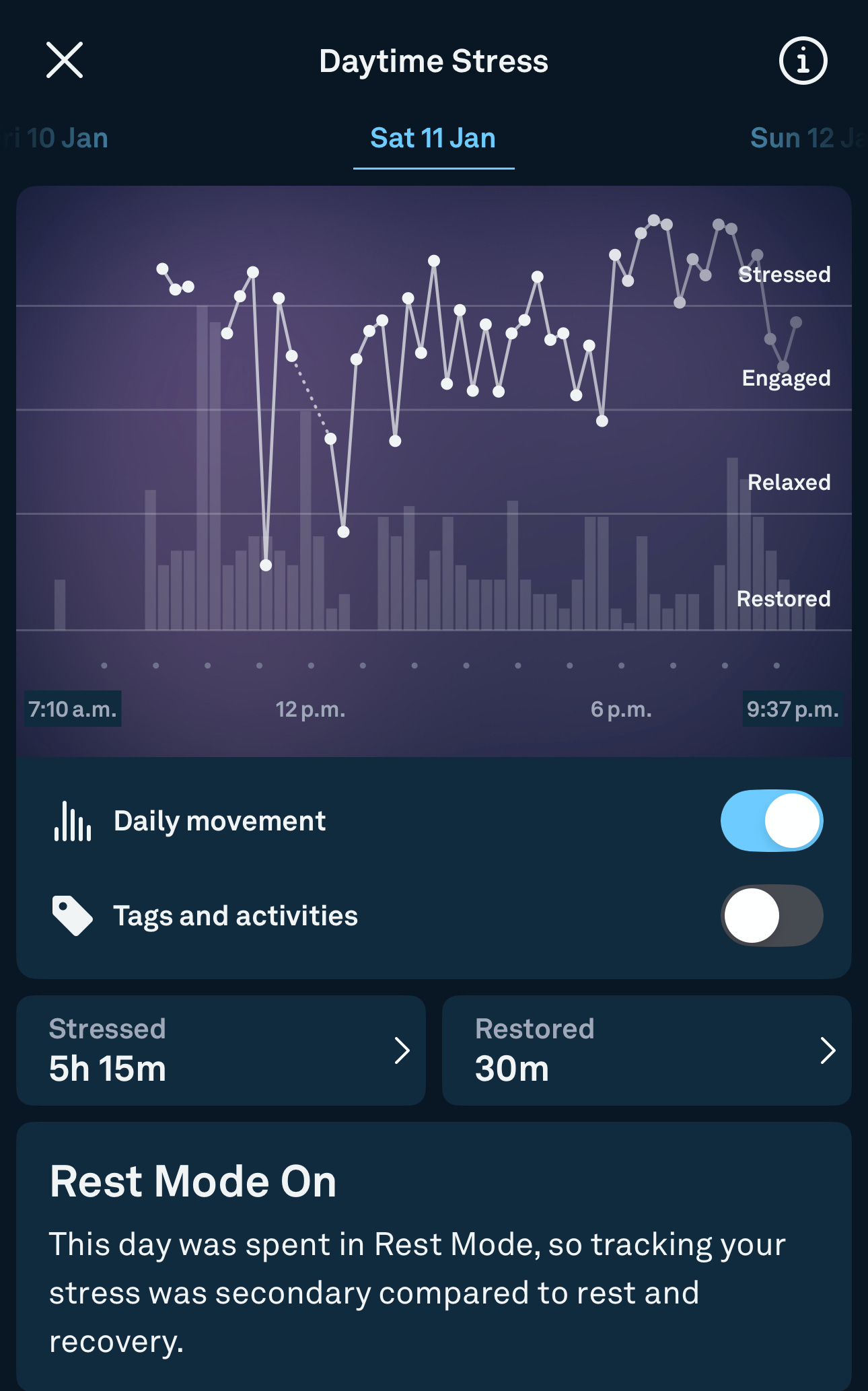The height and width of the screenshot is (1391, 868).
Task: Switch to the Fri 10 Jan date
Action: [55, 139]
